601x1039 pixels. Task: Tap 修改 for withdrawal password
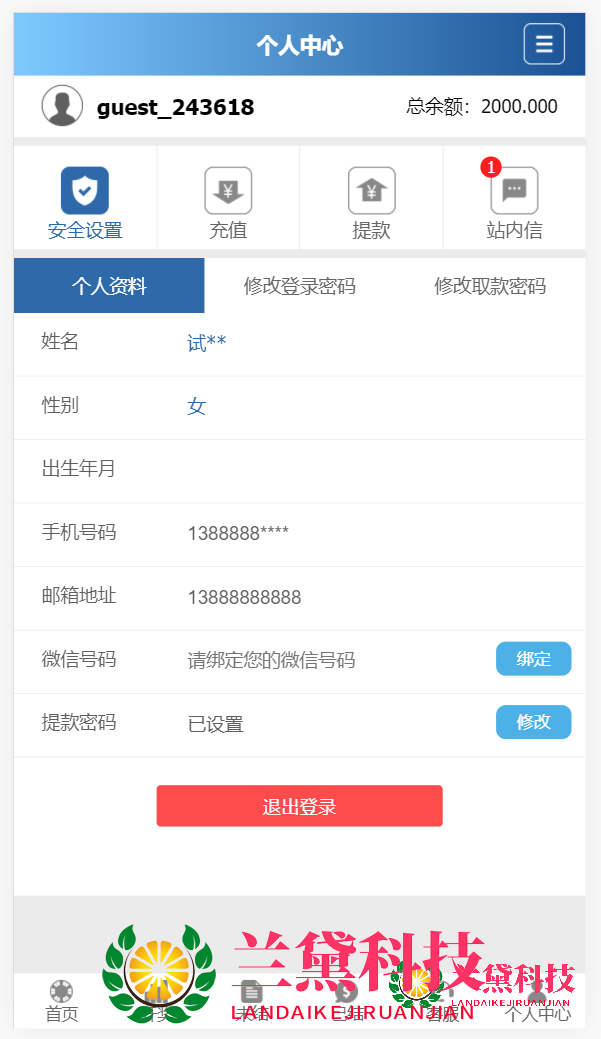[533, 722]
